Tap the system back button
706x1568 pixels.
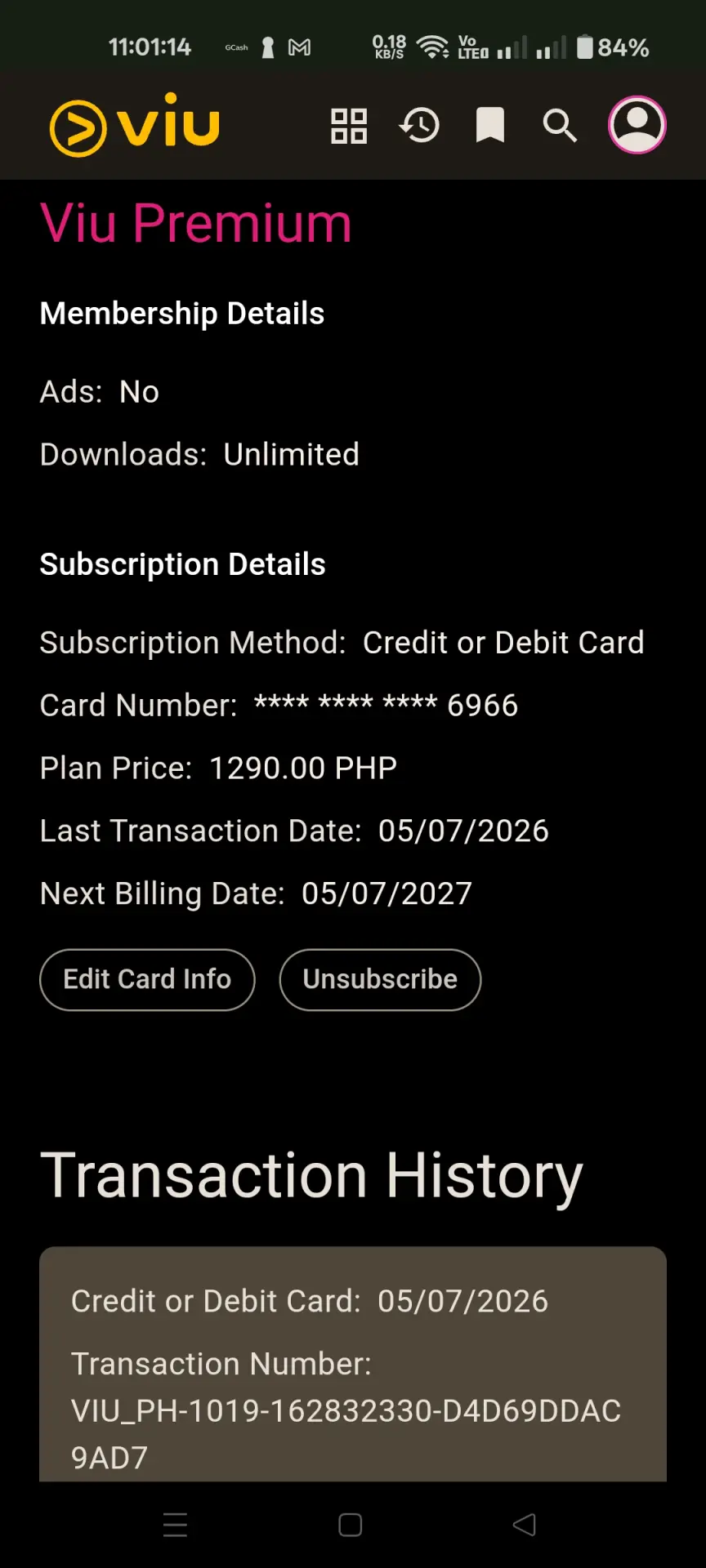point(525,1525)
